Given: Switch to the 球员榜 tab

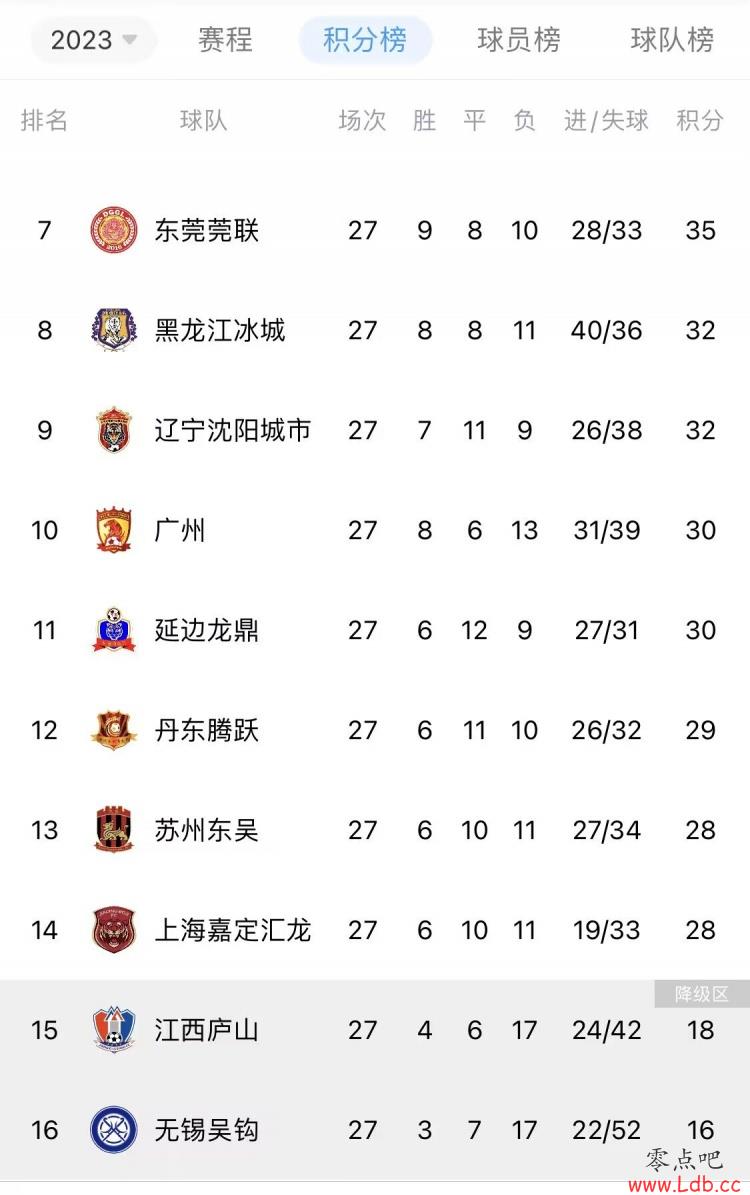Looking at the screenshot, I should coord(518,40).
